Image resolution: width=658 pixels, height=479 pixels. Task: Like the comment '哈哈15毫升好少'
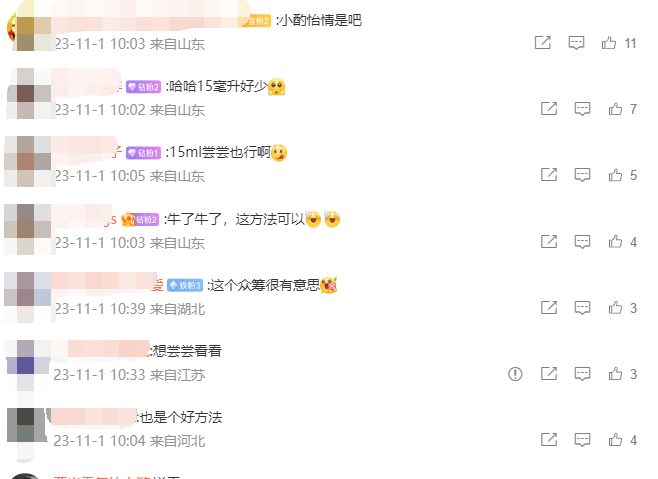pyautogui.click(x=615, y=109)
